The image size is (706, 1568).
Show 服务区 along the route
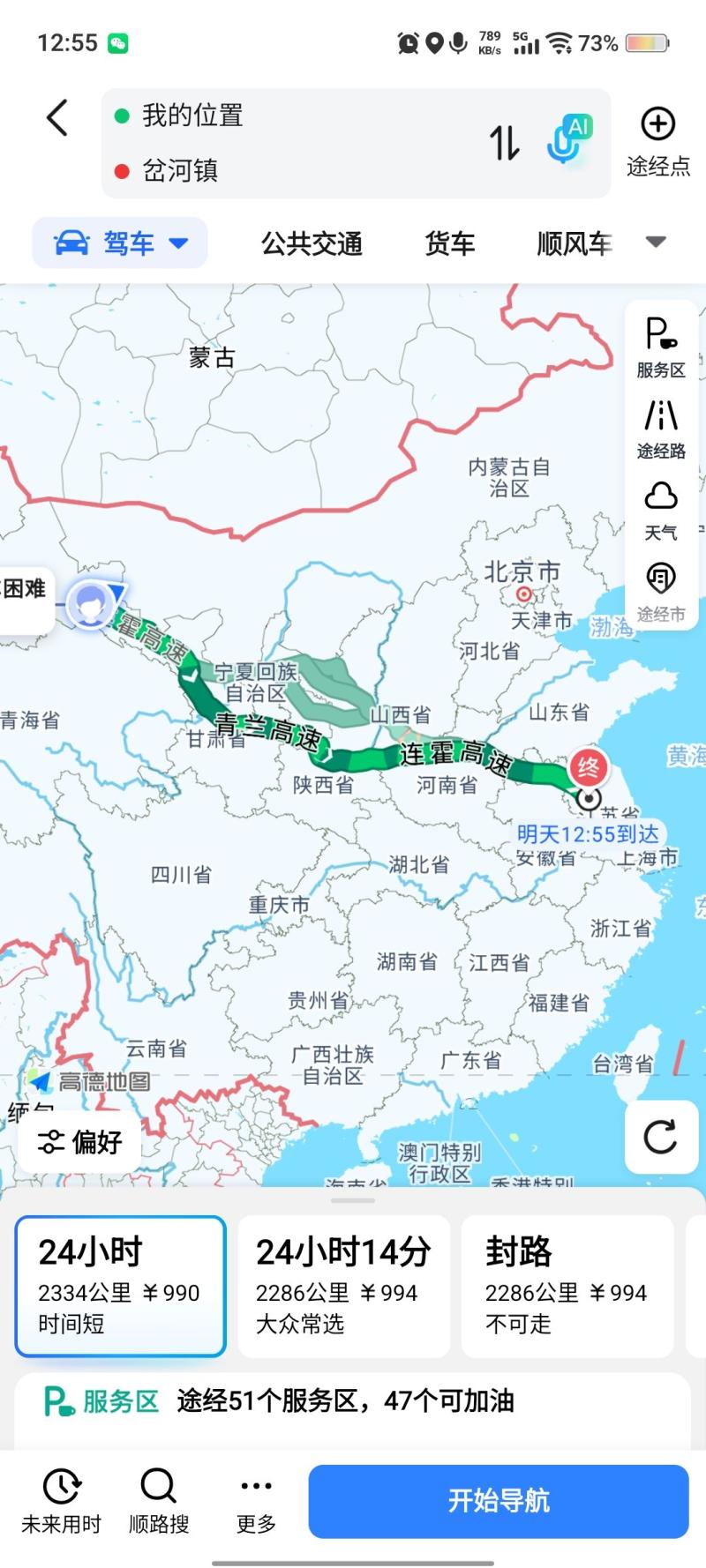[x=661, y=347]
